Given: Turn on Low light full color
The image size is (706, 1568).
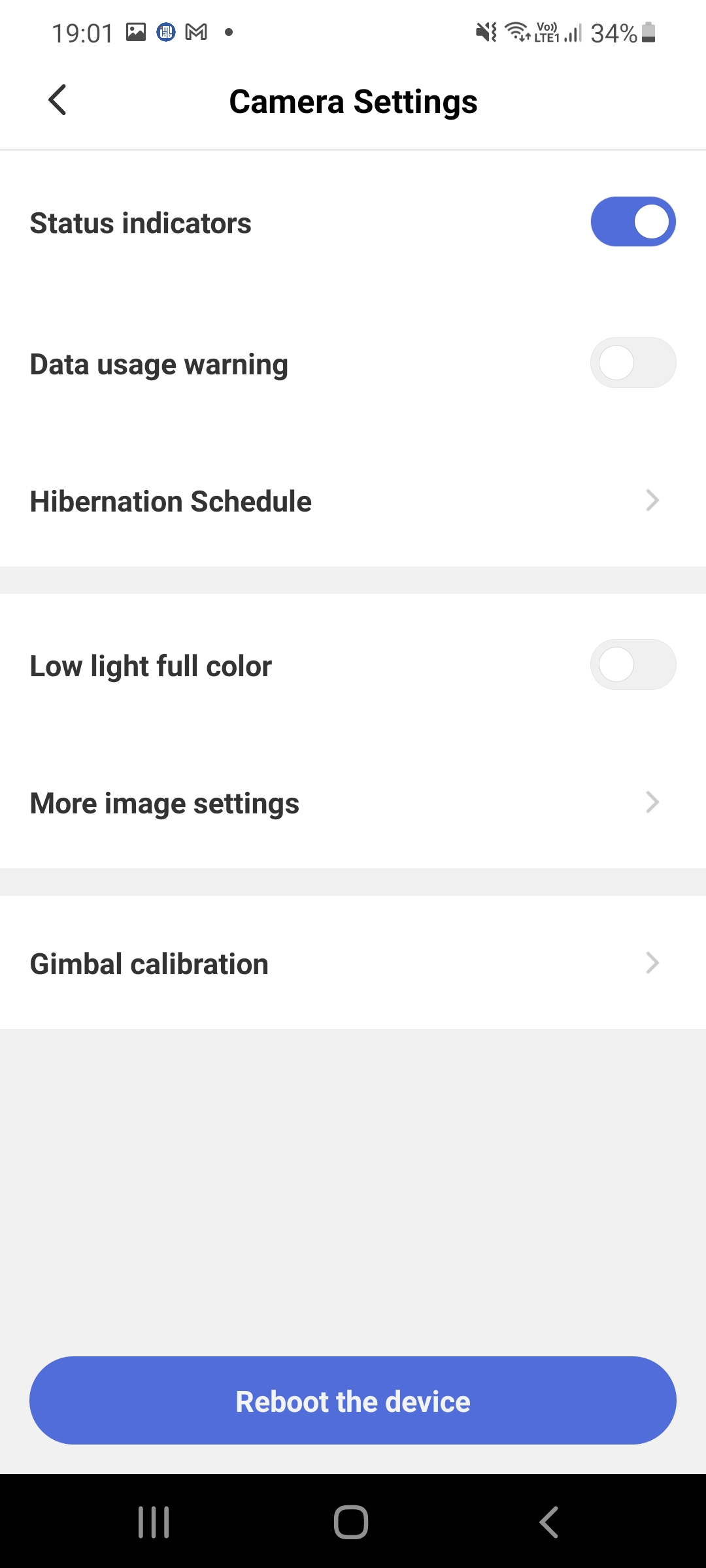Looking at the screenshot, I should [x=633, y=665].
